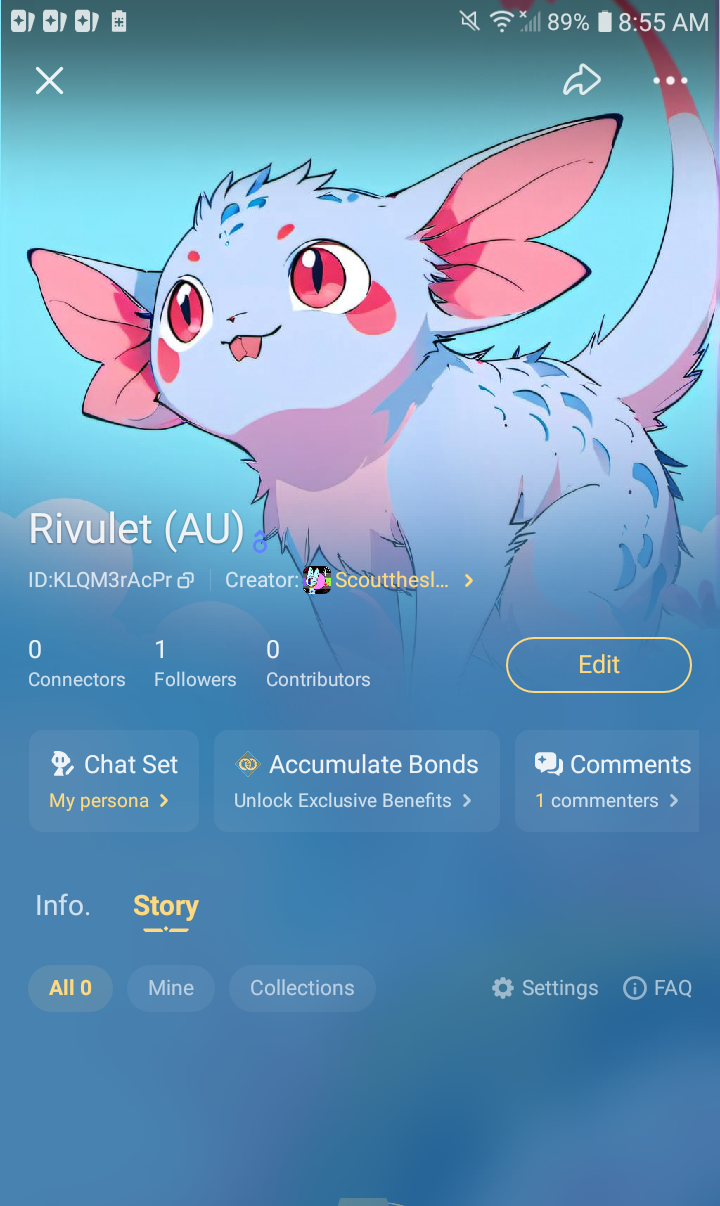Open the creator Scoutthesl profile
720x1206 pixels.
tap(391, 580)
